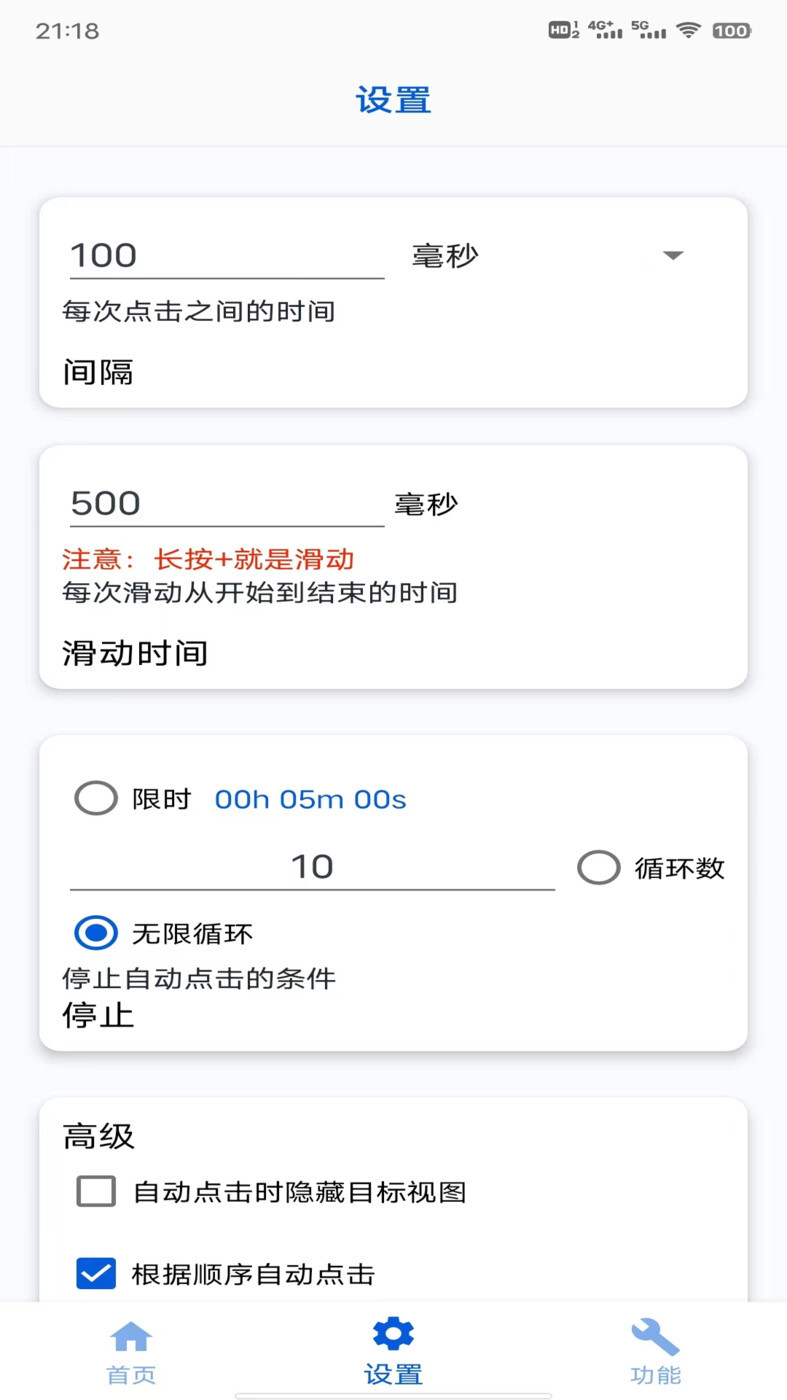This screenshot has height=1400, width=787.
Task: Select the 循环数 radio button
Action: pyautogui.click(x=598, y=868)
